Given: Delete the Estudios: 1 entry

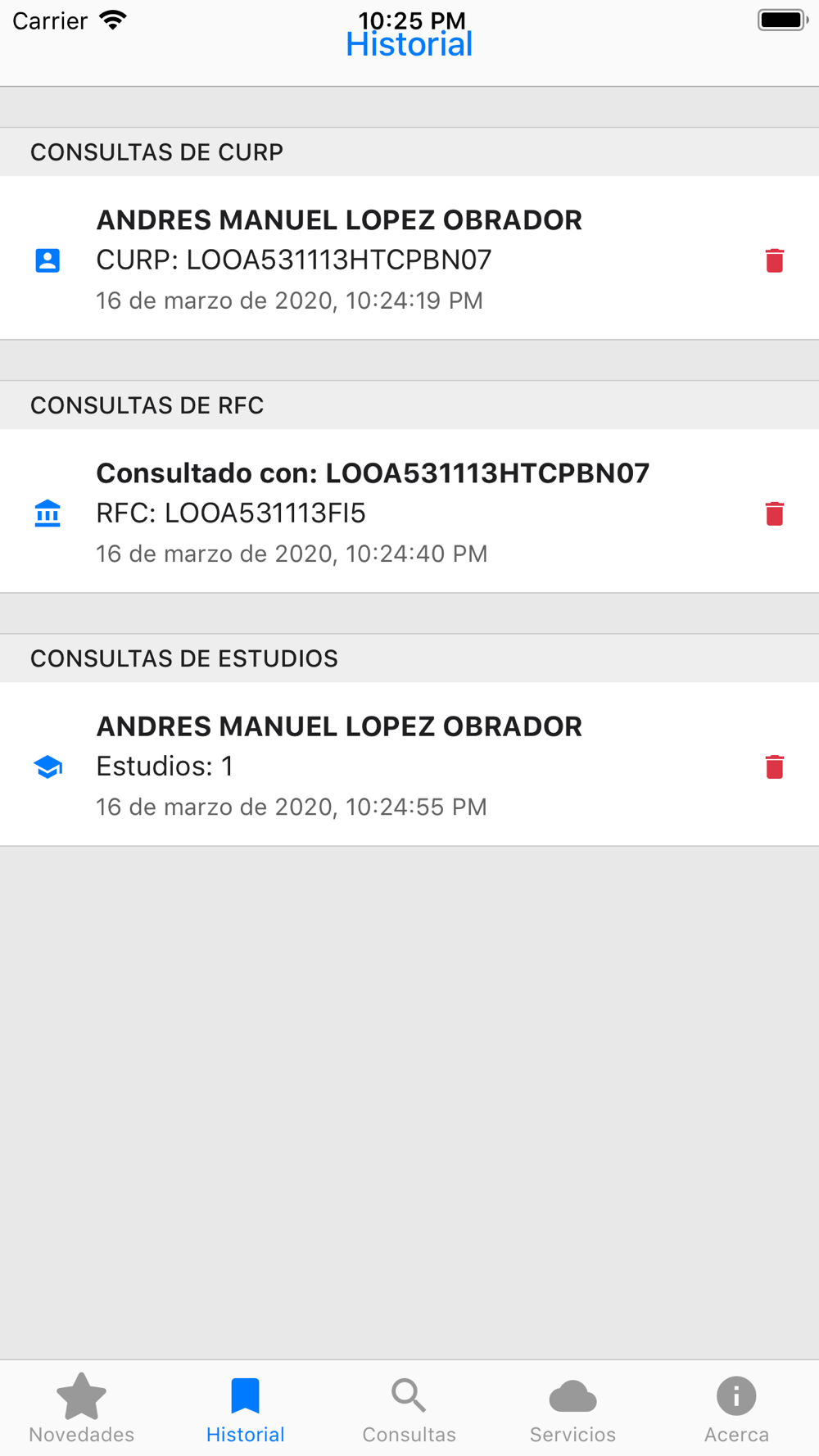Looking at the screenshot, I should point(774,766).
